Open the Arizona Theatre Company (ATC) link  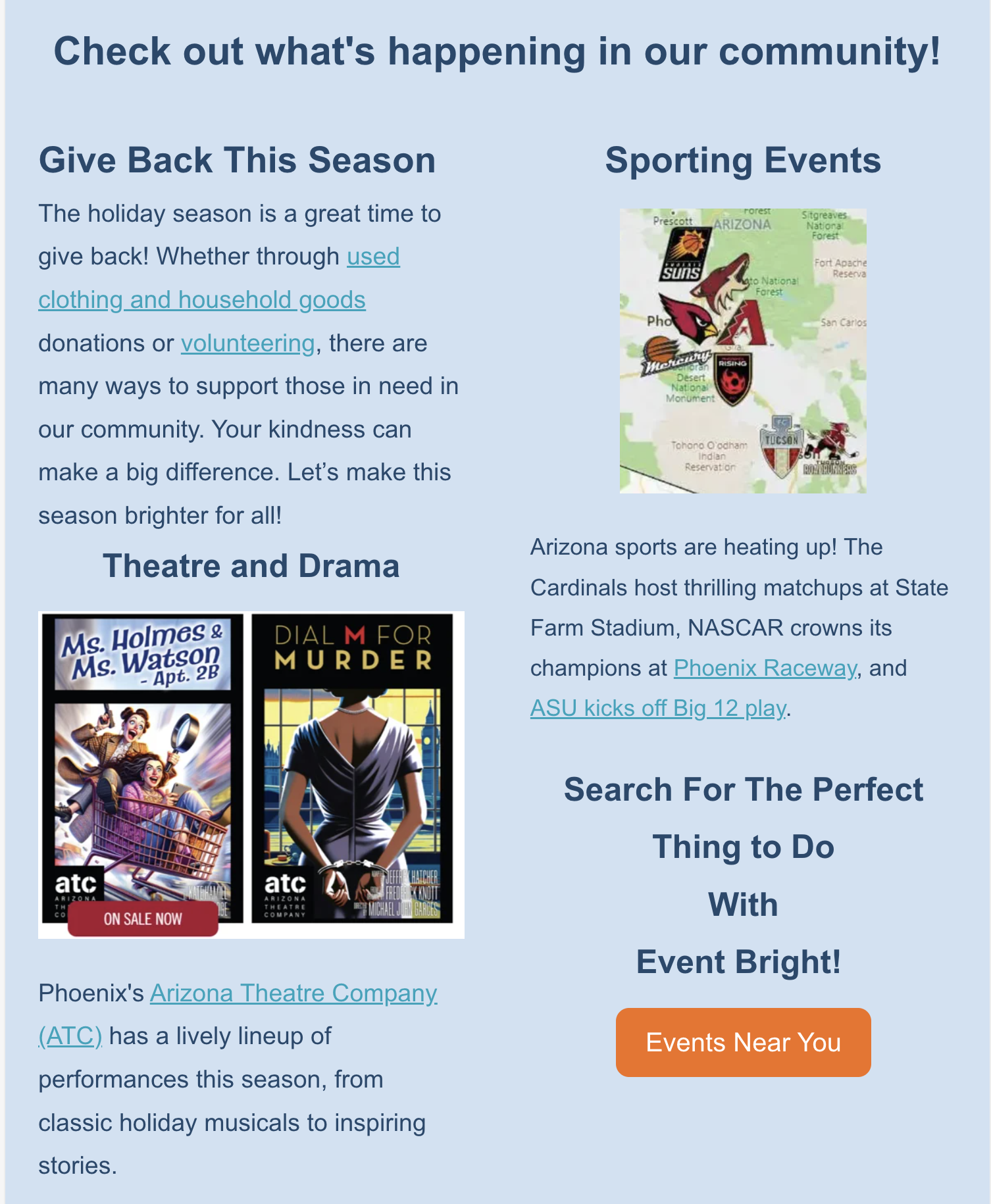pyautogui.click(x=293, y=993)
